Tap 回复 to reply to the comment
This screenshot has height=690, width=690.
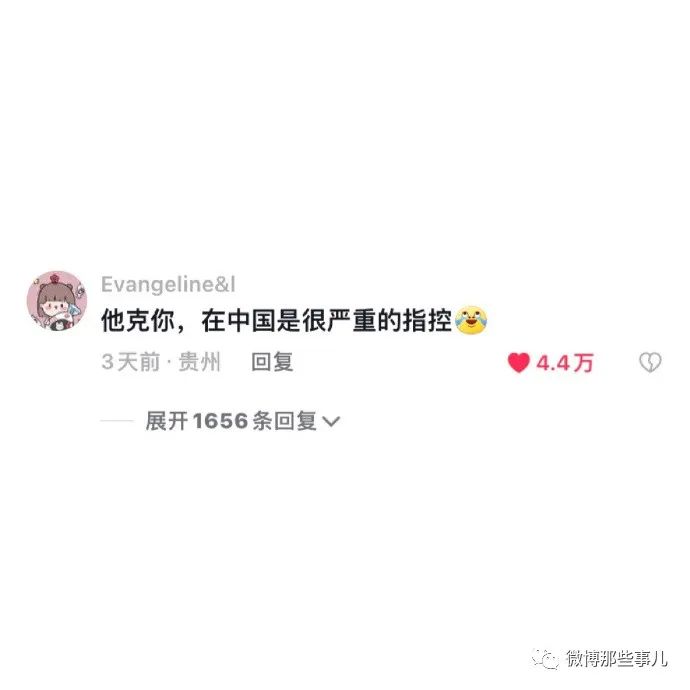pyautogui.click(x=272, y=362)
